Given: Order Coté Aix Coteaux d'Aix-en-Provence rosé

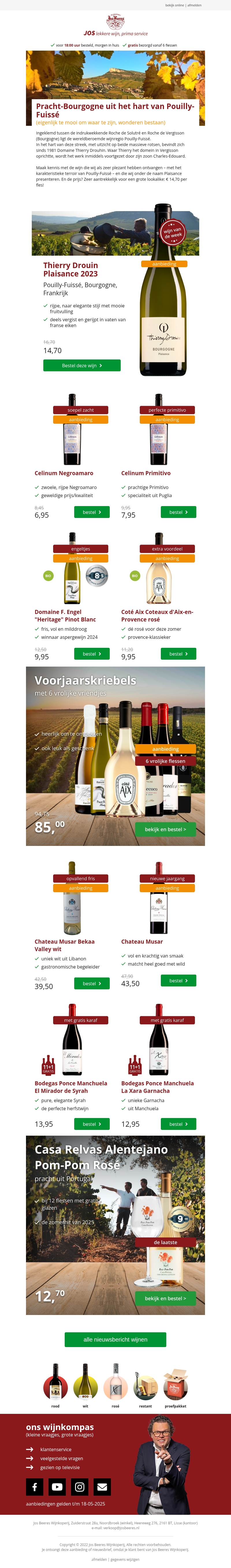Looking at the screenshot, I should pos(178,654).
